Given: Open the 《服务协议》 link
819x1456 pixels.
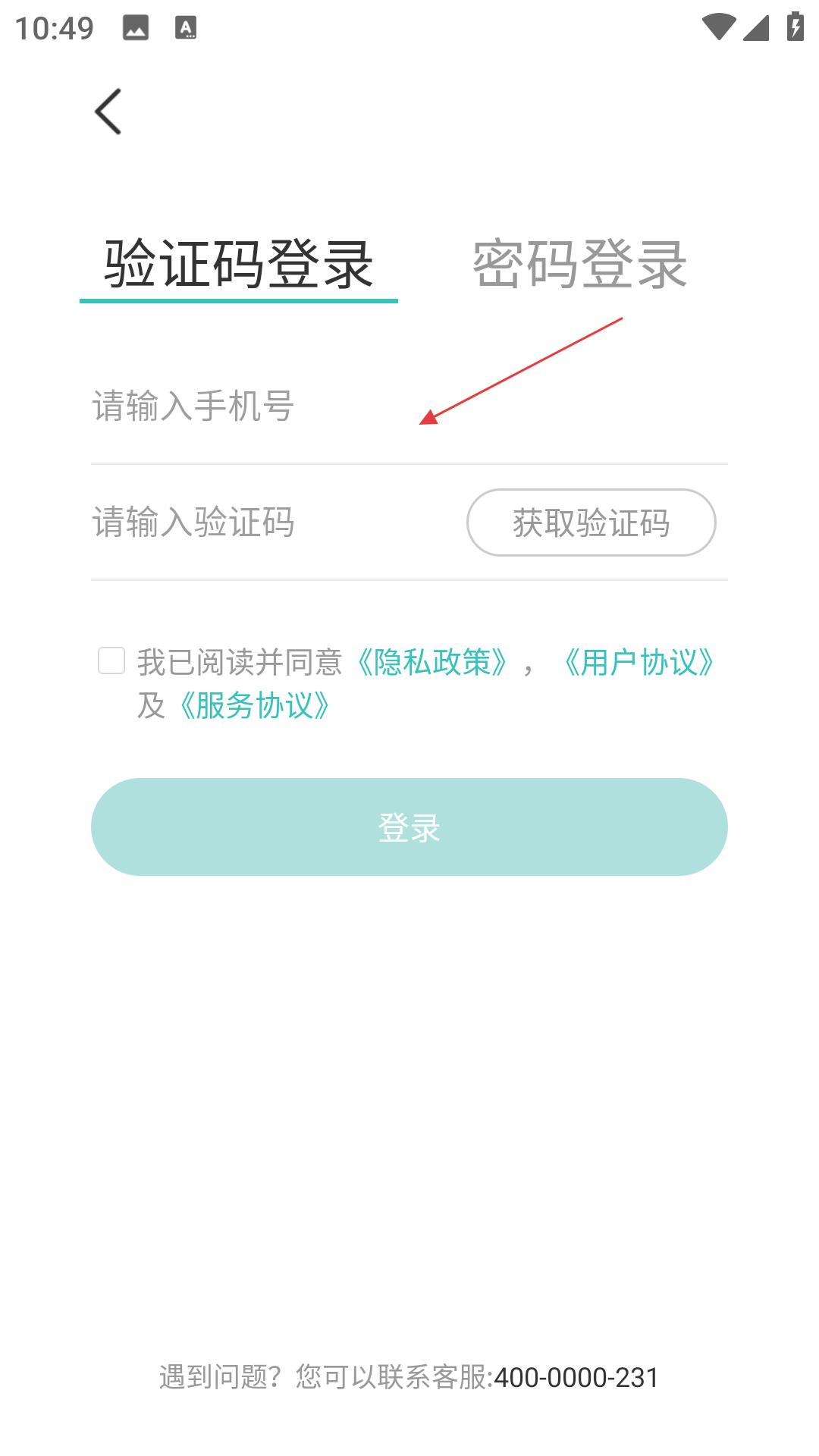Looking at the screenshot, I should coord(253,706).
